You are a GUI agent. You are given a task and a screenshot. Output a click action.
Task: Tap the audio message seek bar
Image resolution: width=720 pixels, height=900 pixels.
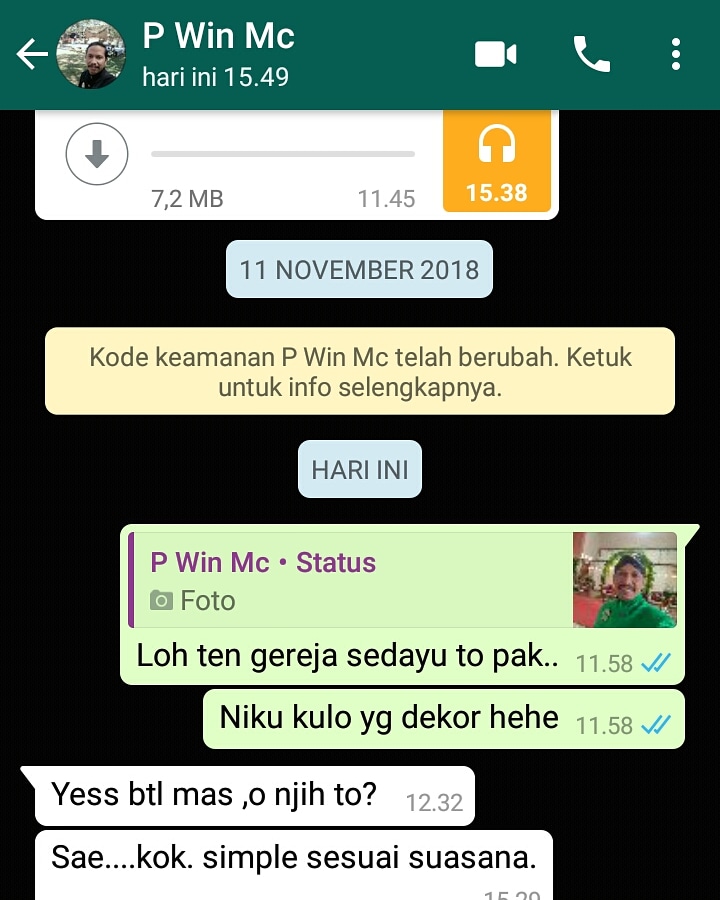[x=282, y=155]
